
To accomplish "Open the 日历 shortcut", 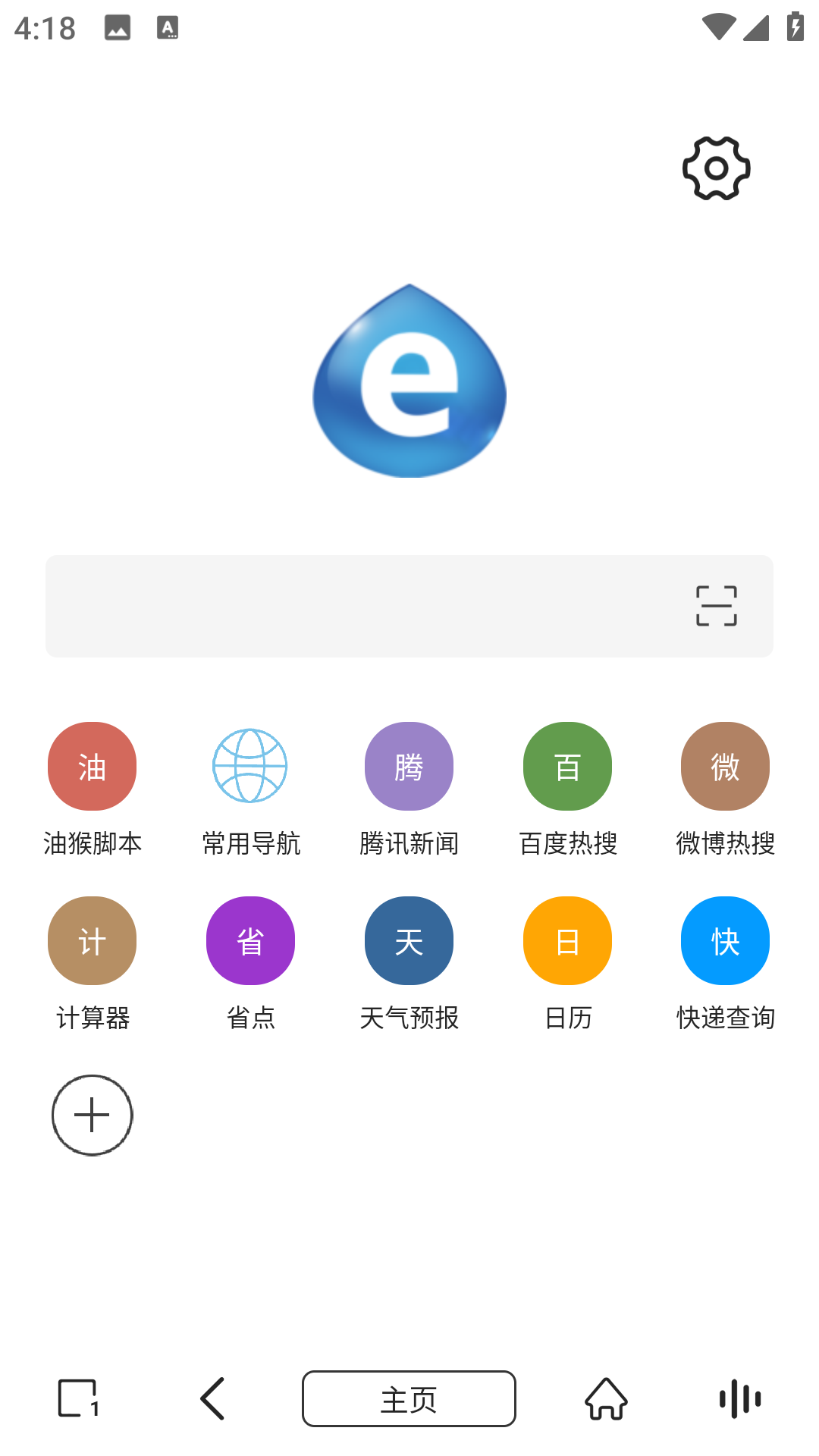I will 567,941.
